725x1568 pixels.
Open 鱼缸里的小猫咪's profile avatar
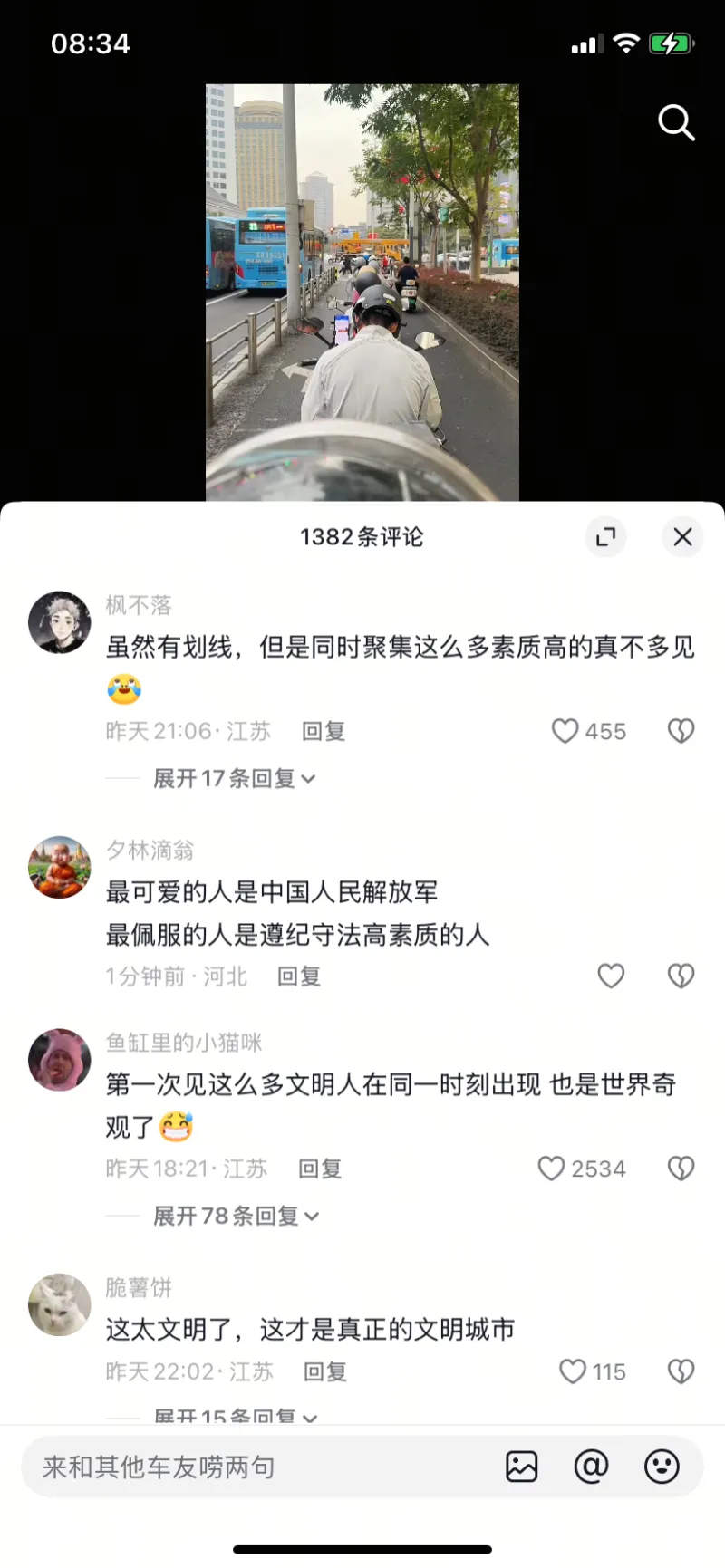(x=60, y=1060)
